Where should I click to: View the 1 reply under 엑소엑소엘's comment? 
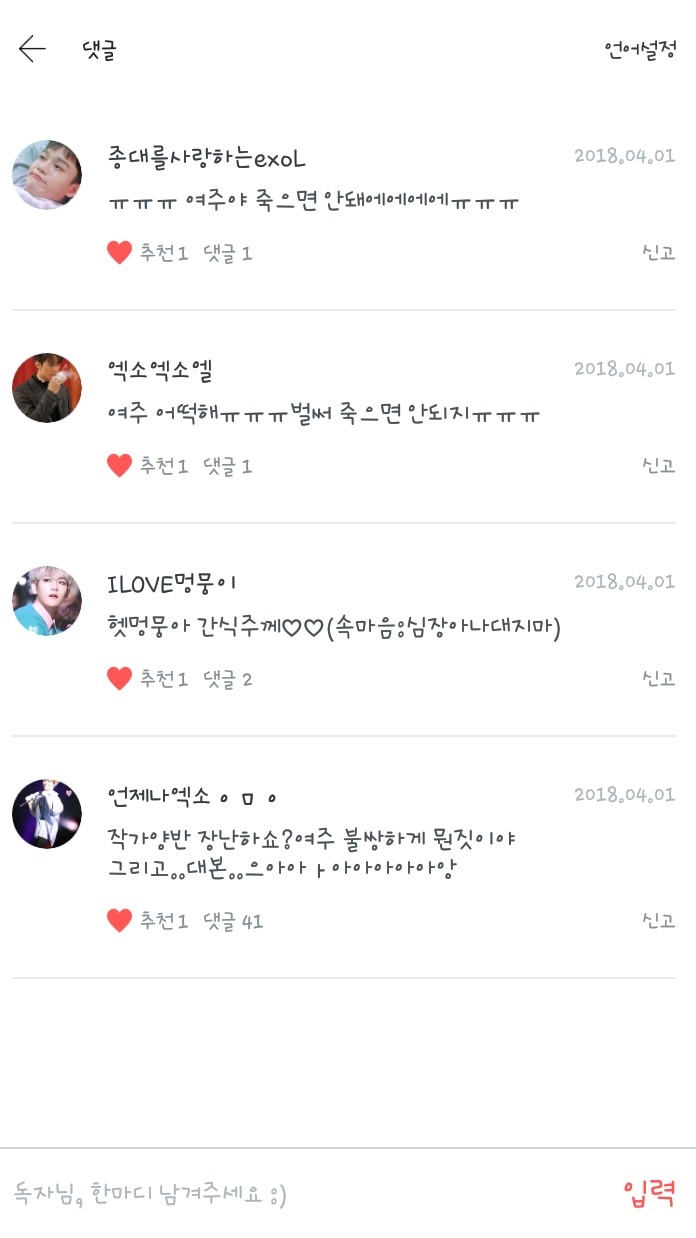(x=228, y=465)
